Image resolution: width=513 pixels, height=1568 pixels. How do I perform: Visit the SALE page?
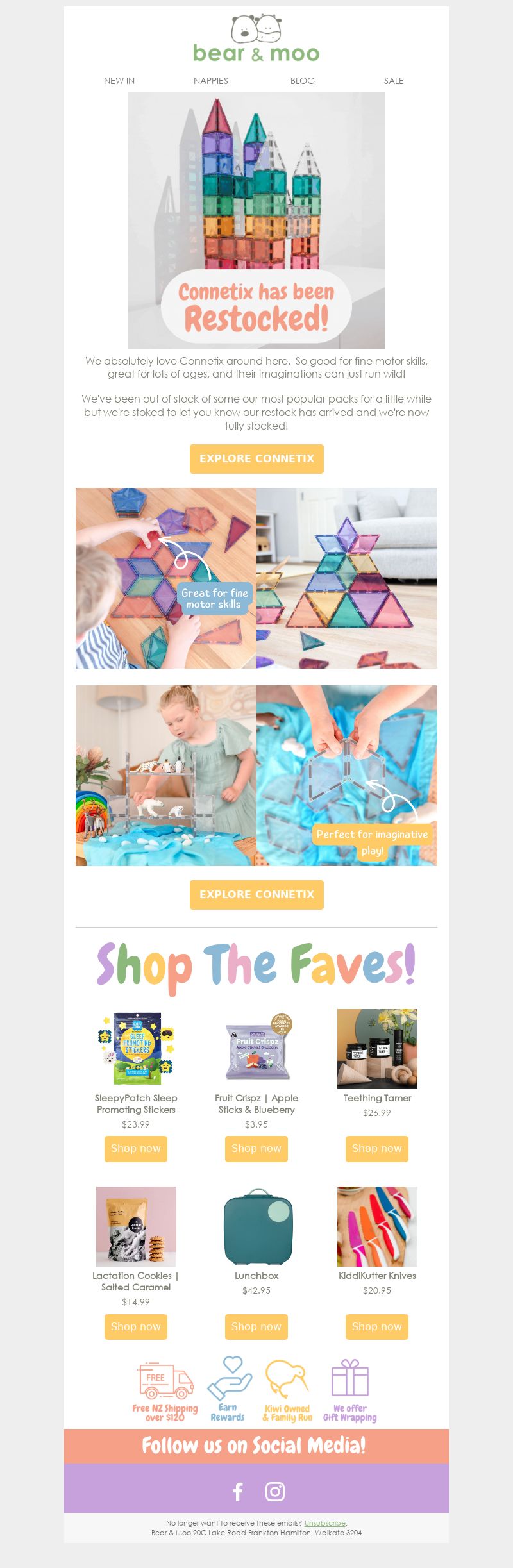pos(393,81)
